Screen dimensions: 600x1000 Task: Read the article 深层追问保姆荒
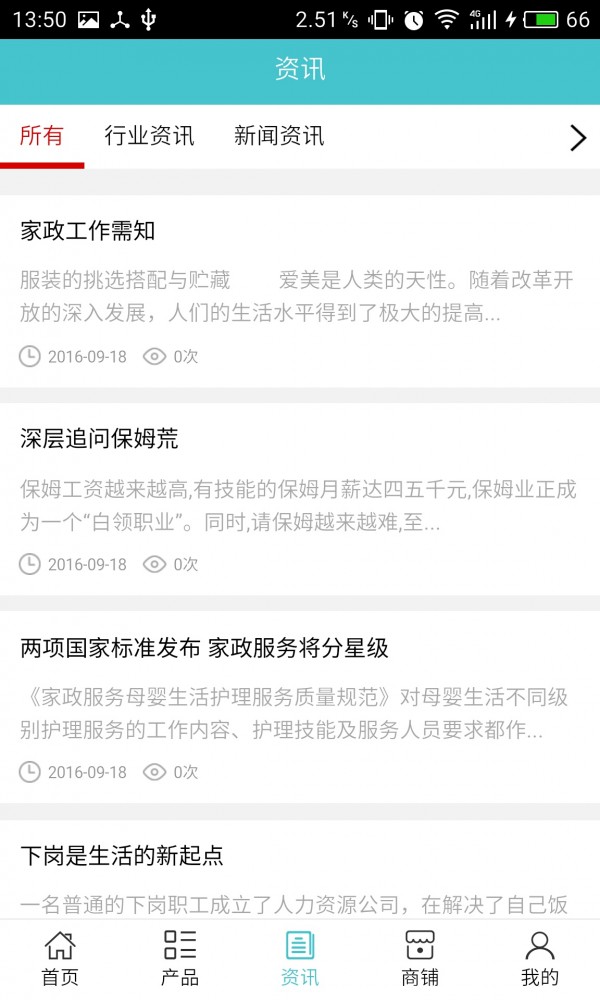pyautogui.click(x=99, y=439)
